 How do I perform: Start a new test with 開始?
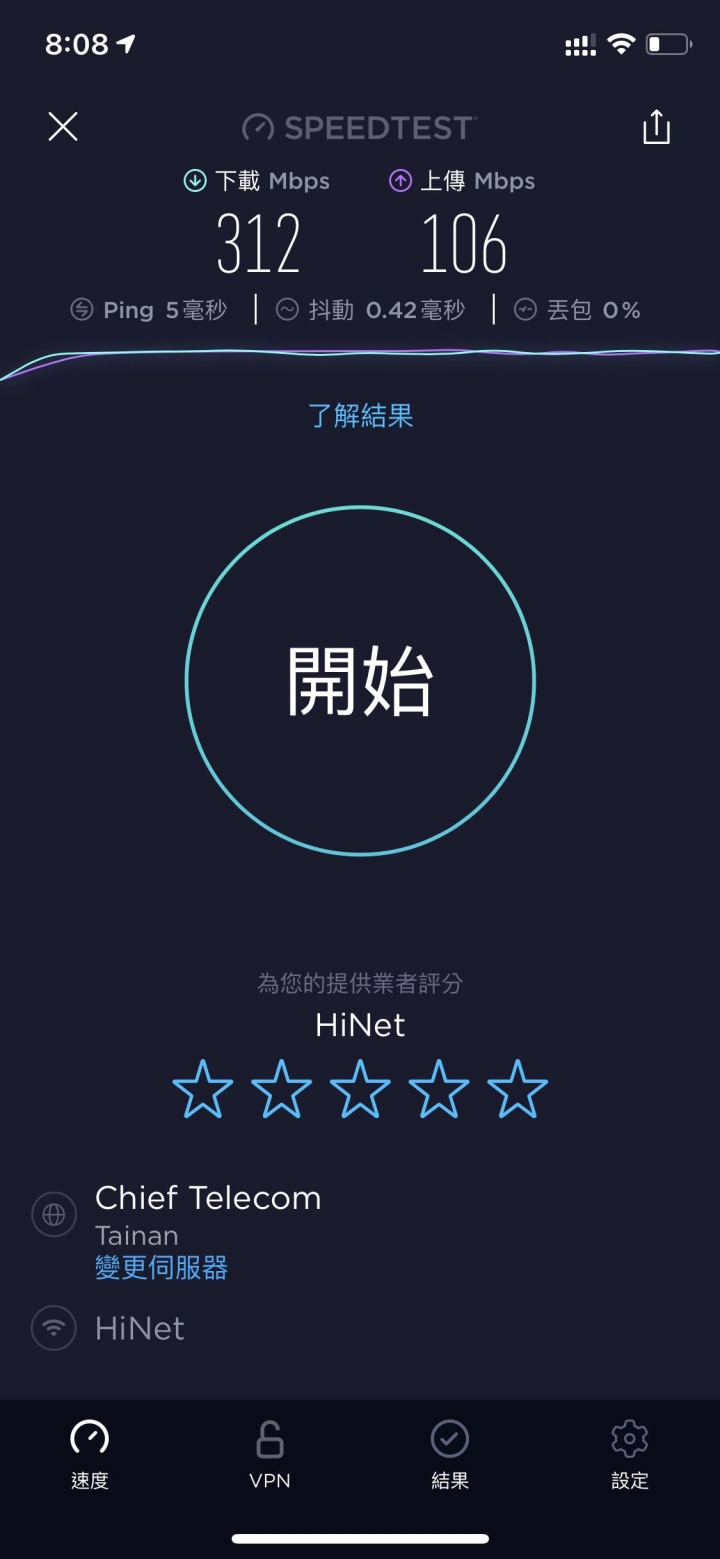[360, 681]
